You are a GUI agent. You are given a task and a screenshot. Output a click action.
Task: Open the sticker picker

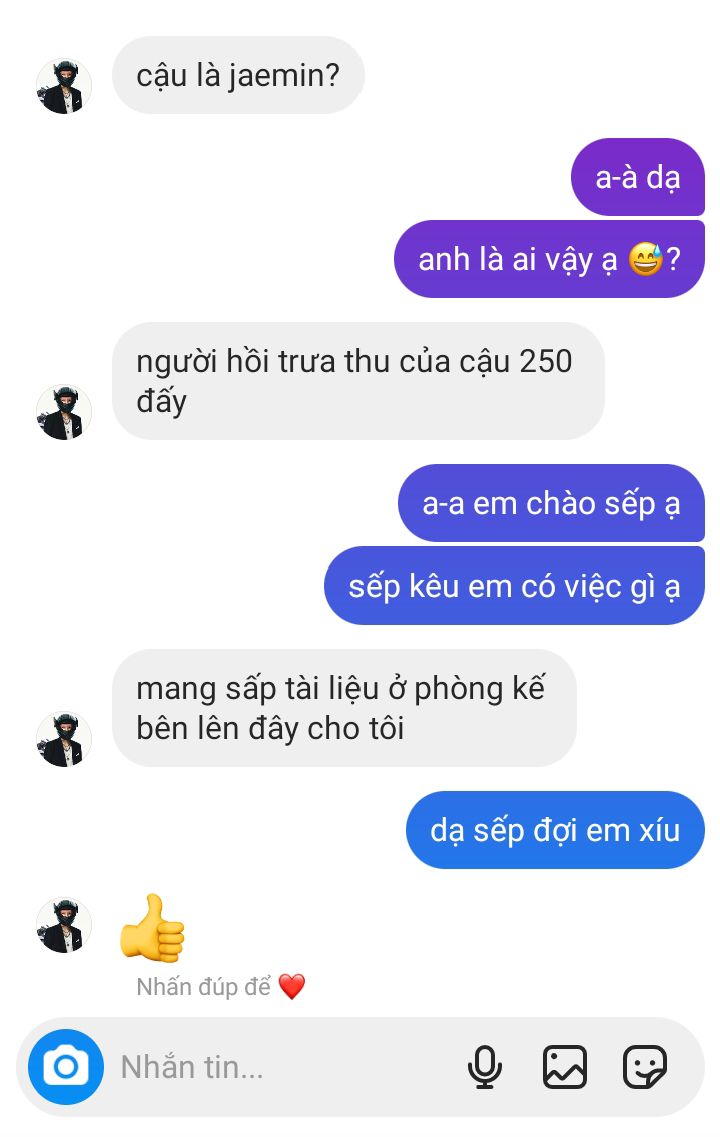pos(645,1067)
